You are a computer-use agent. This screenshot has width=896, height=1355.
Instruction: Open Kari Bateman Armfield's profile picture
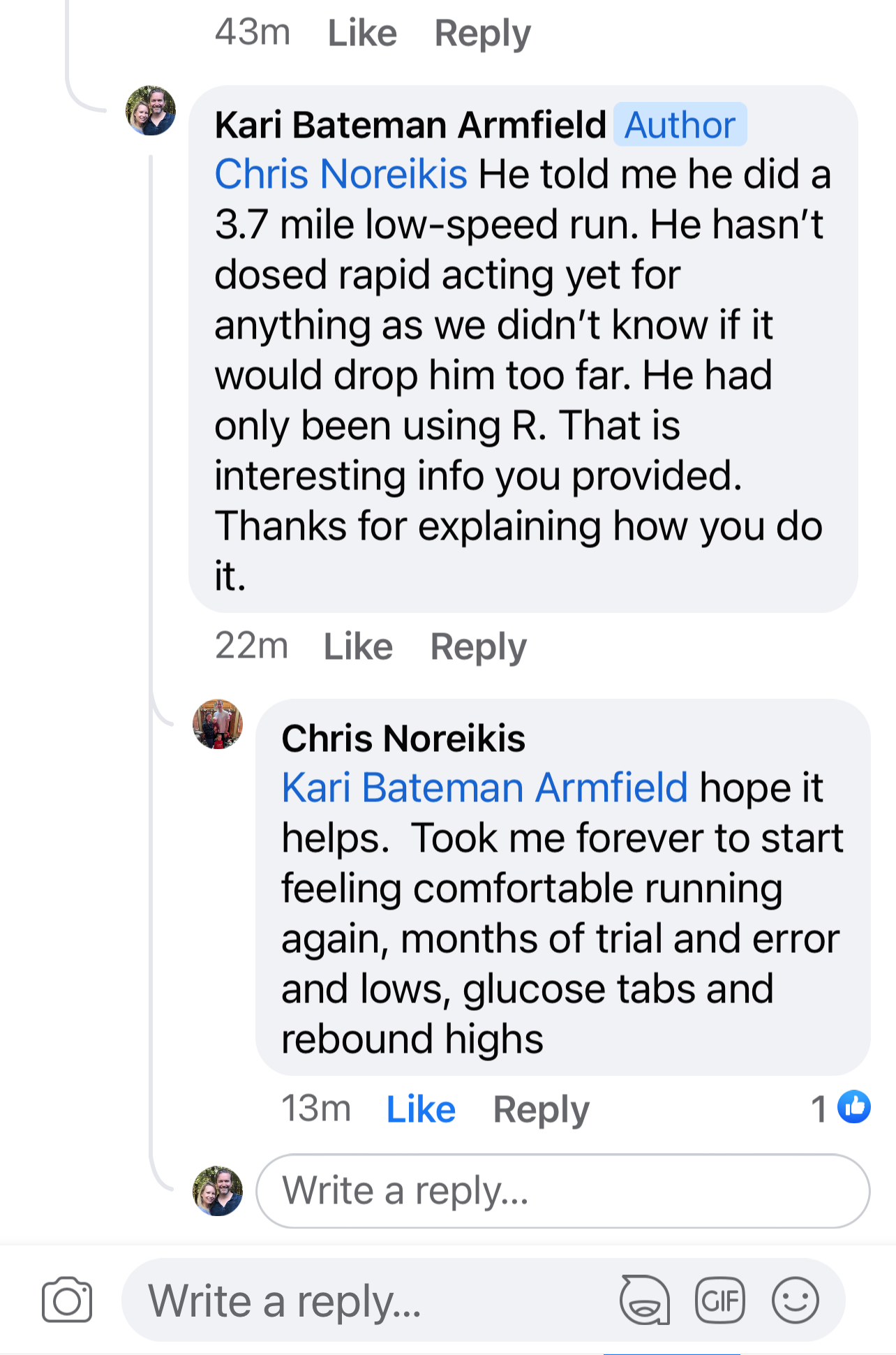coord(151,111)
